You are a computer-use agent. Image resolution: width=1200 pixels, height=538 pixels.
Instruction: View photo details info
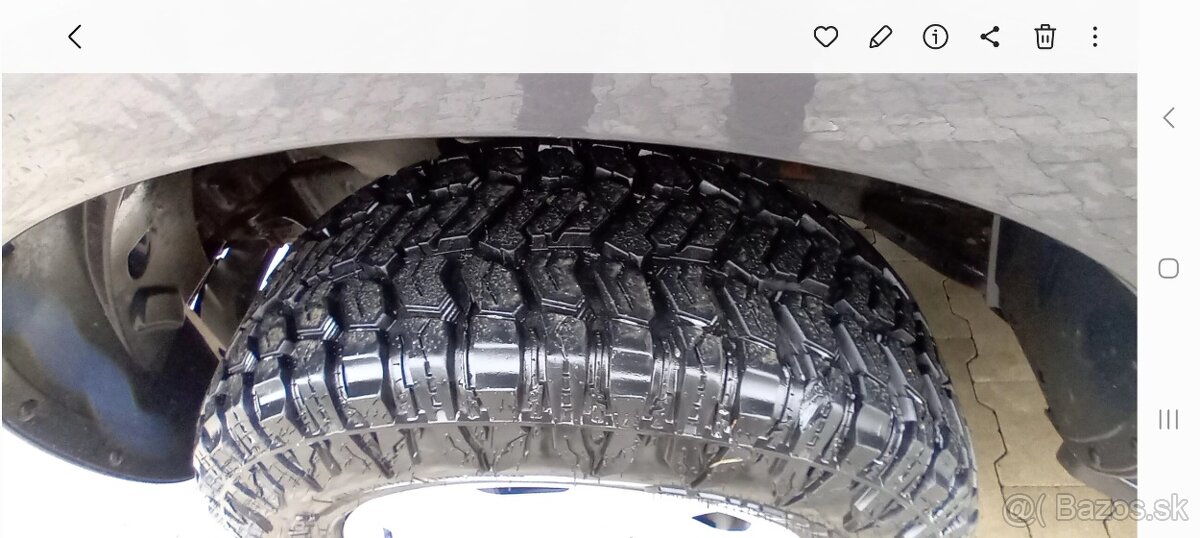935,37
